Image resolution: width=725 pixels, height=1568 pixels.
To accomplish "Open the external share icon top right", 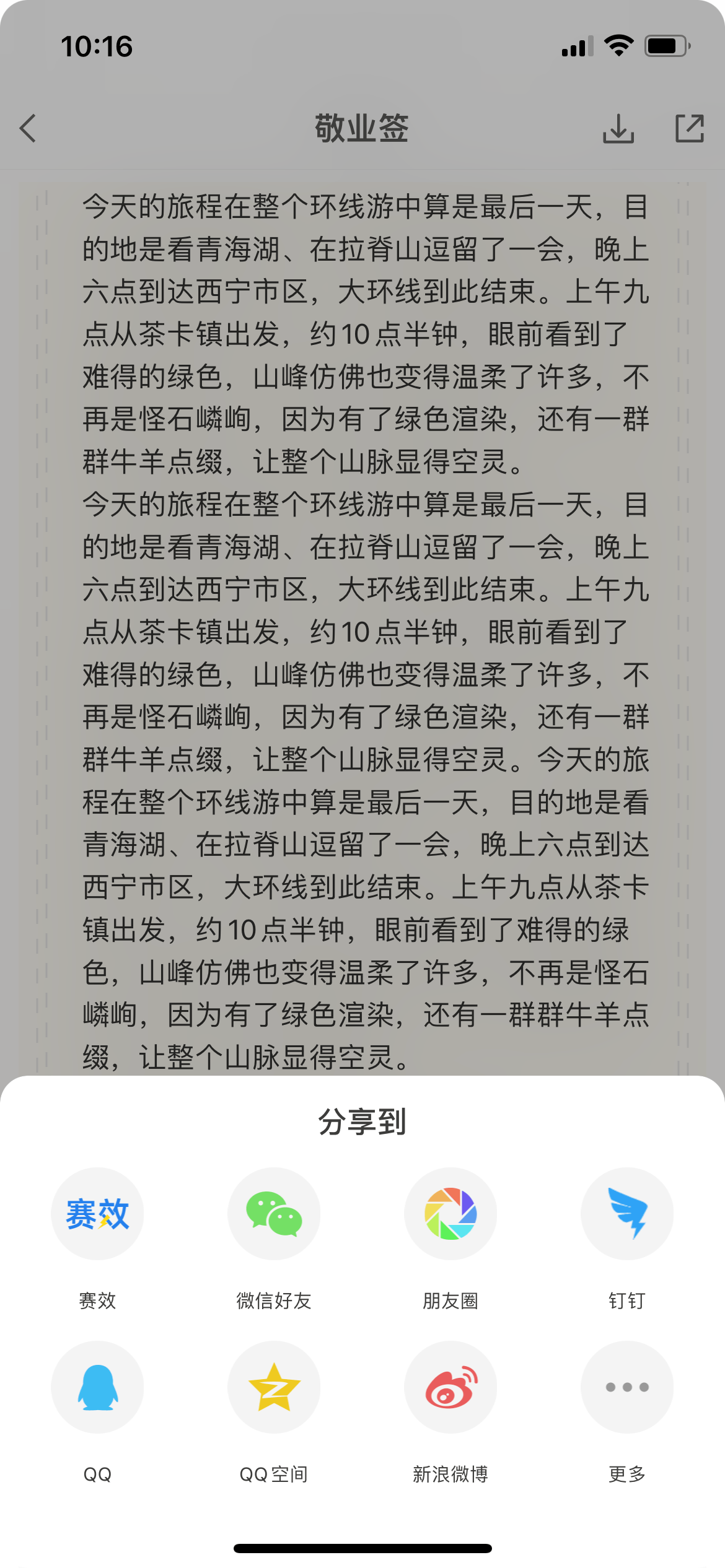I will click(x=690, y=128).
